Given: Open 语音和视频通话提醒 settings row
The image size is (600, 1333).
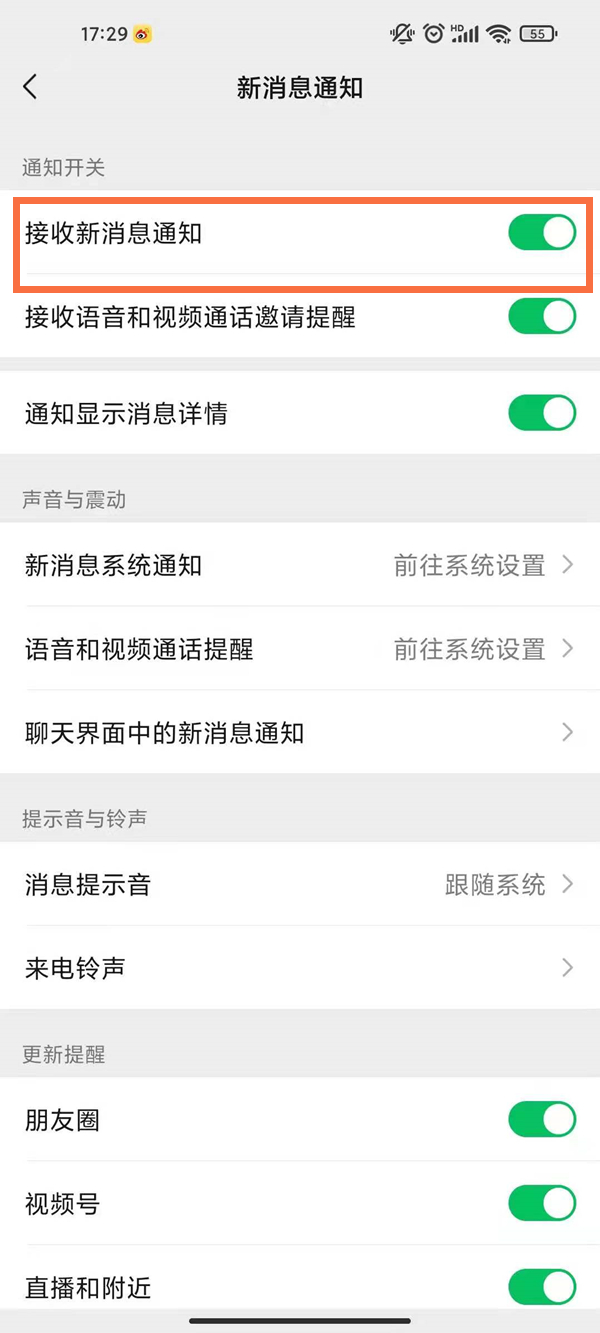Looking at the screenshot, I should pyautogui.click(x=300, y=649).
